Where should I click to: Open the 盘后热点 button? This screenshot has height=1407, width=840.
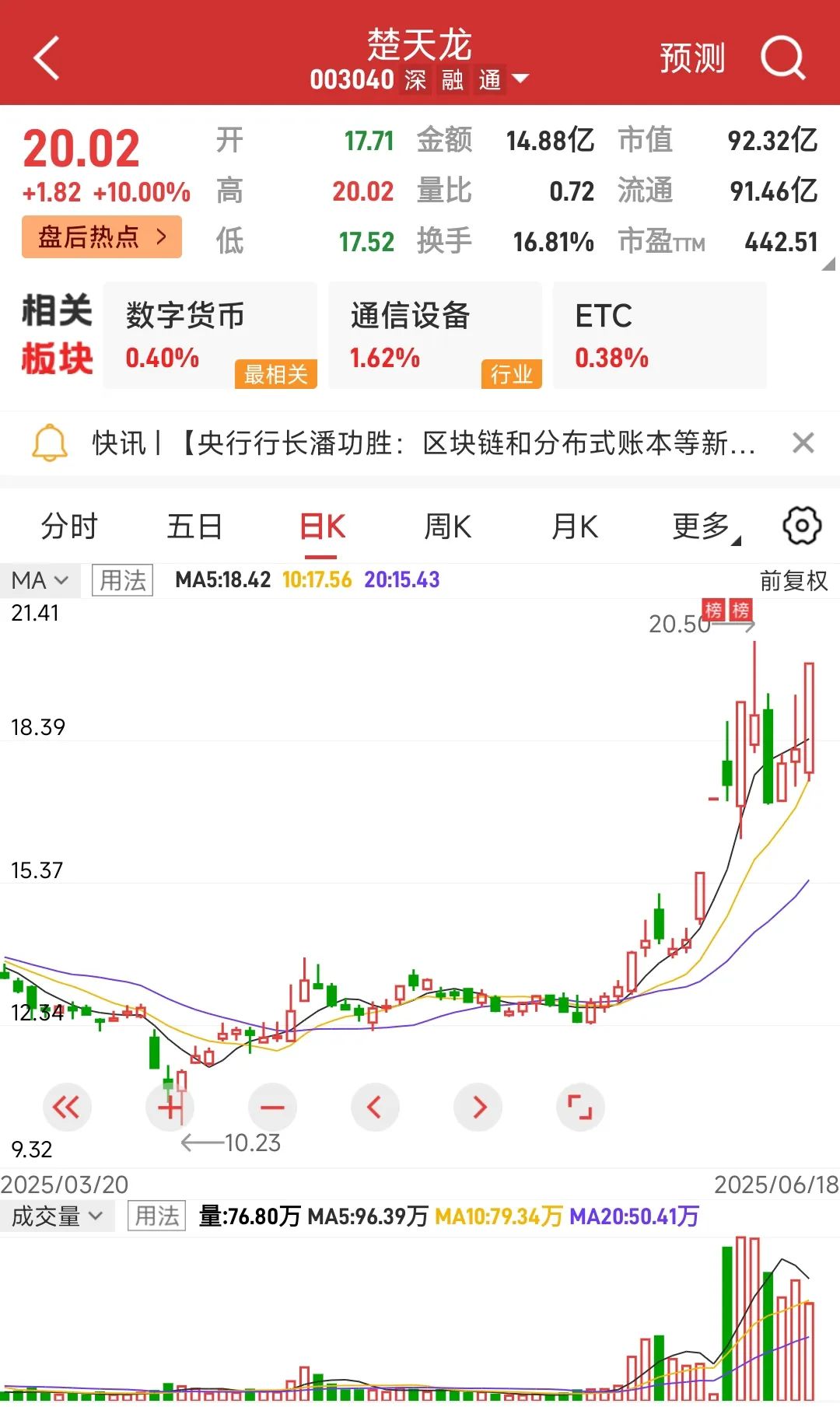tap(102, 236)
